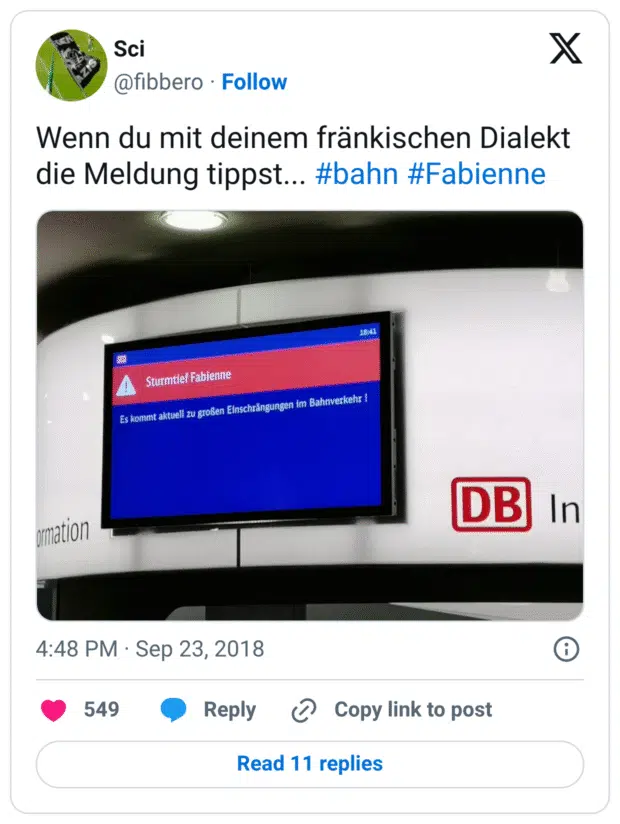Read 11 replies
Image resolution: width=620 pixels, height=824 pixels.
[x=310, y=764]
